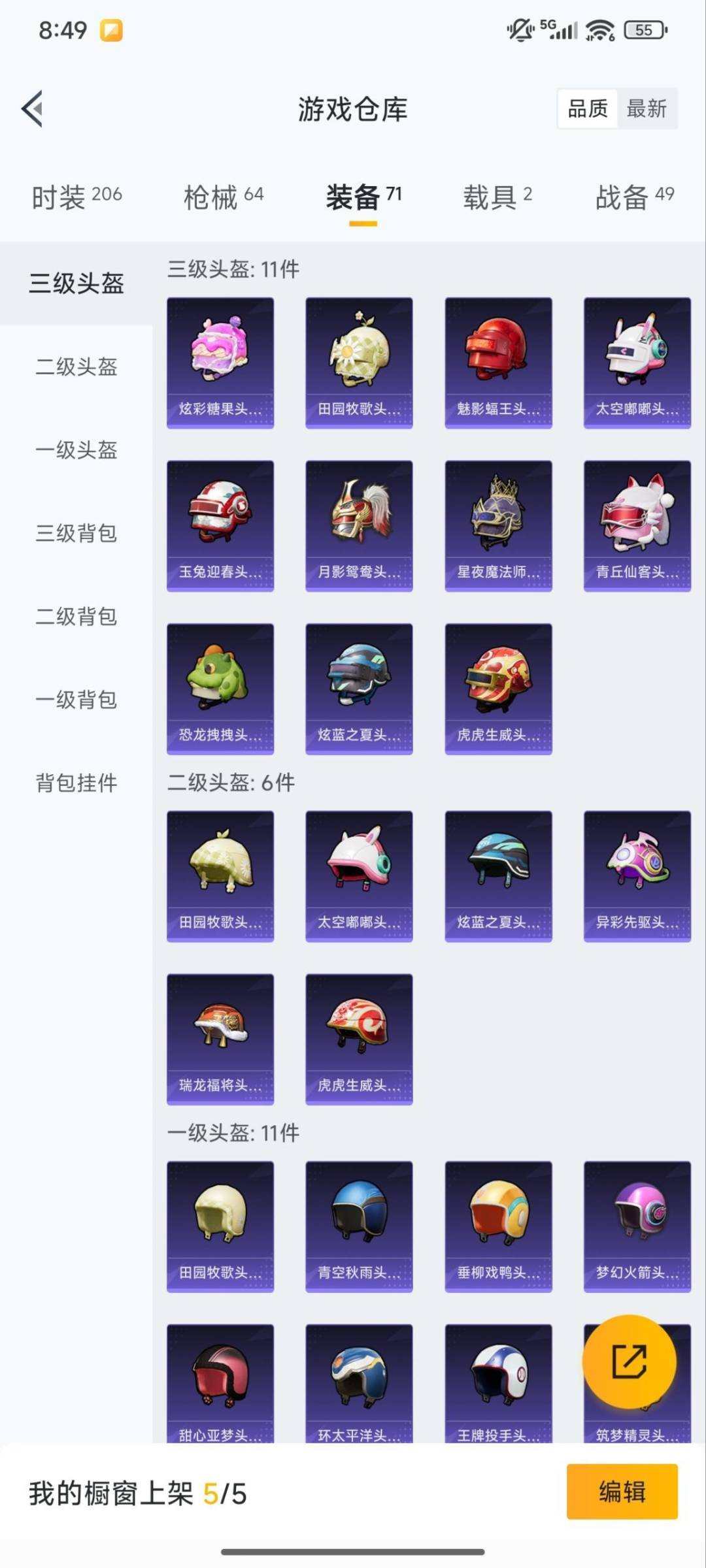Select the 魅影蝠王 helmet
706x1568 pixels.
[x=498, y=361]
